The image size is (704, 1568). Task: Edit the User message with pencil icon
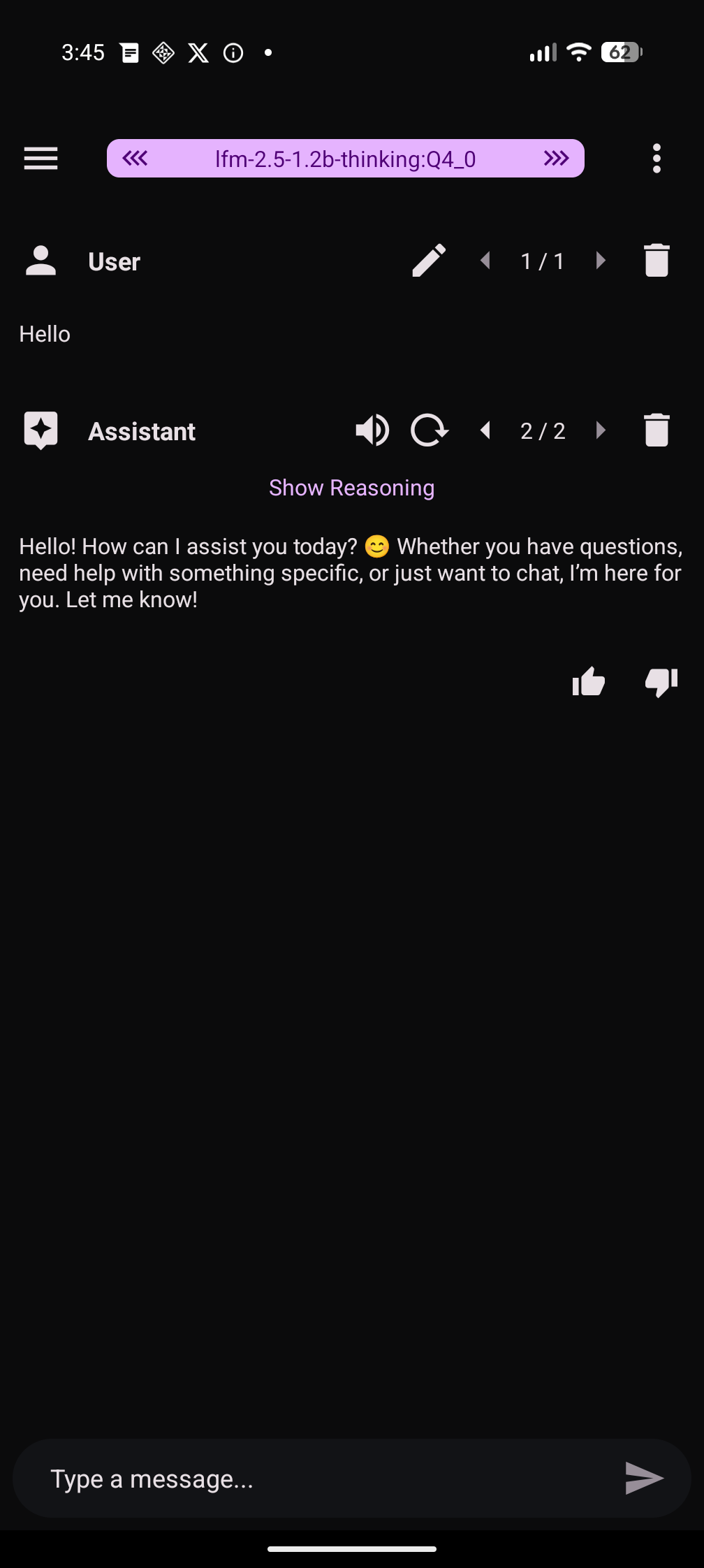pyautogui.click(x=429, y=261)
